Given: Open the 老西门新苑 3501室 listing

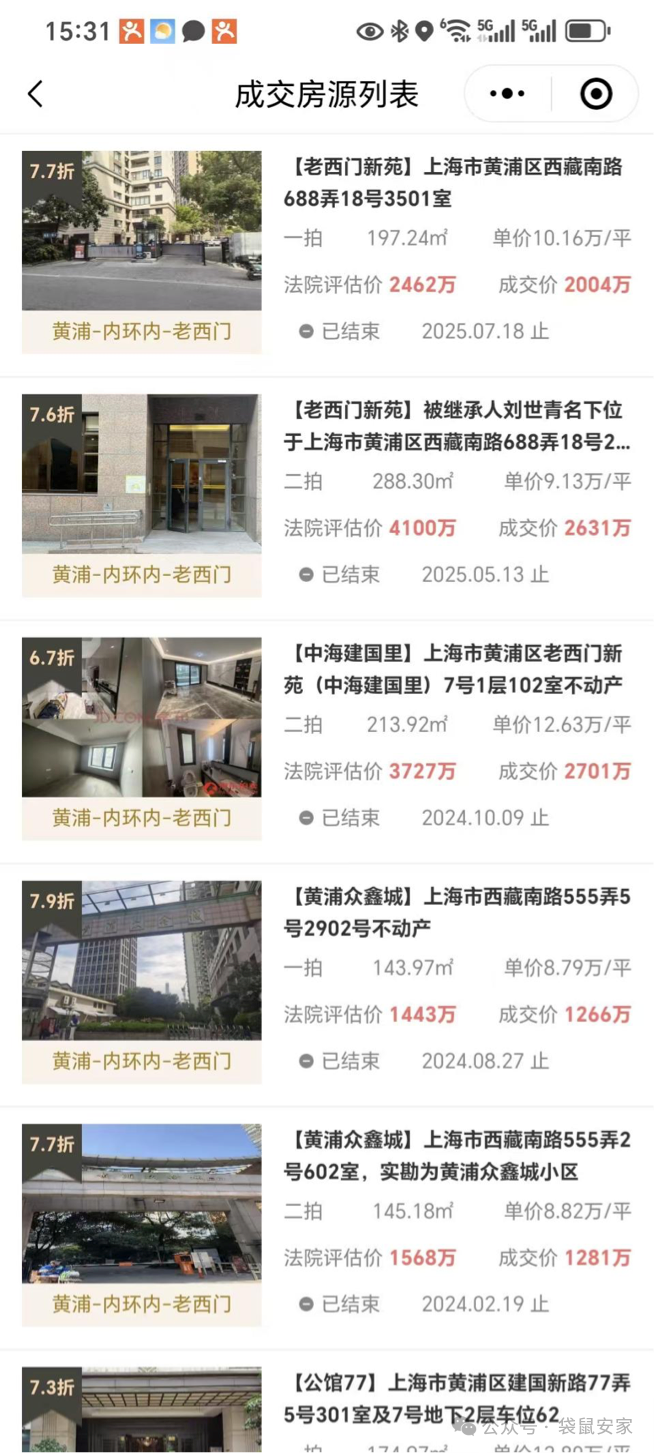Looking at the screenshot, I should [x=457, y=183].
